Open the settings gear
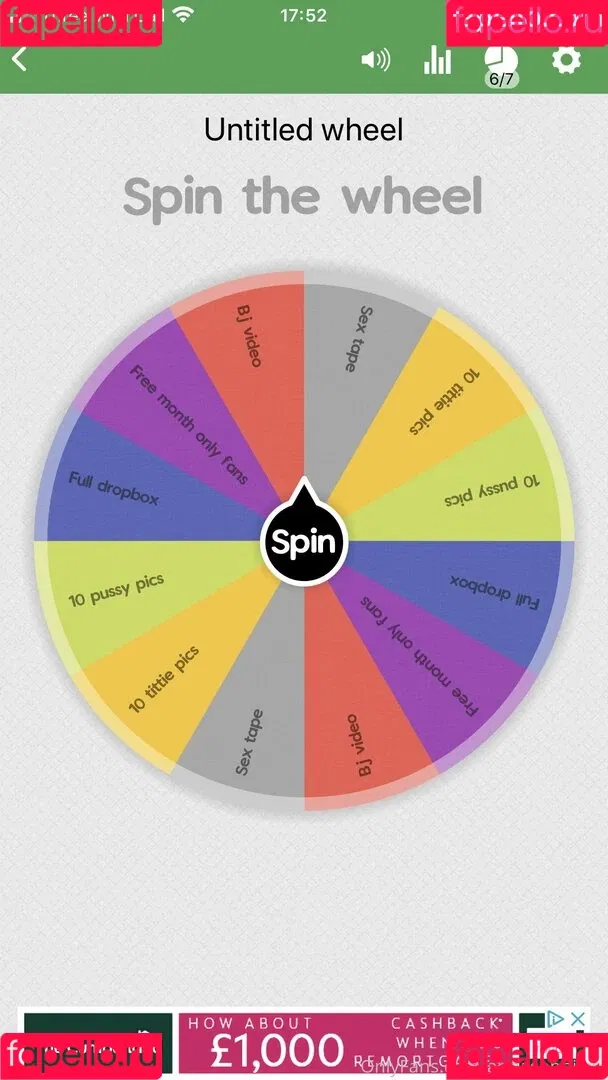This screenshot has width=608, height=1080. tap(566, 60)
